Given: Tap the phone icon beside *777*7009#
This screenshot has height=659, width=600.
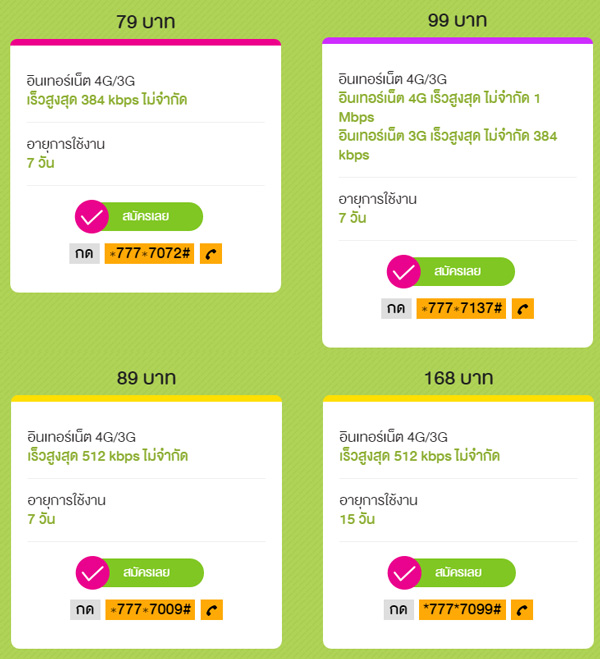Looking at the screenshot, I should click(x=210, y=609).
